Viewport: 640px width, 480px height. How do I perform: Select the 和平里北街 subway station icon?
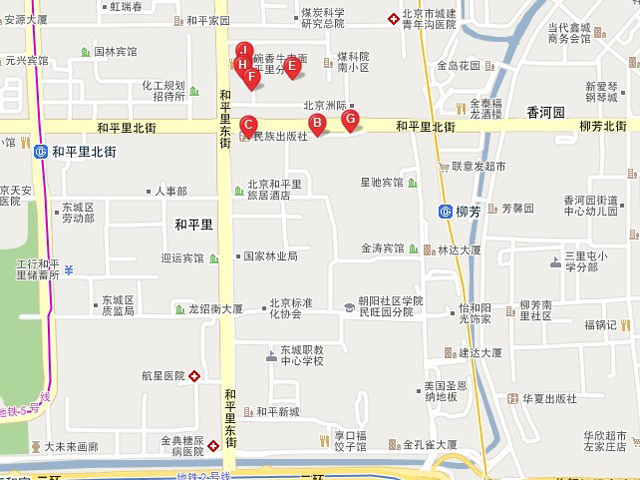tap(41, 152)
